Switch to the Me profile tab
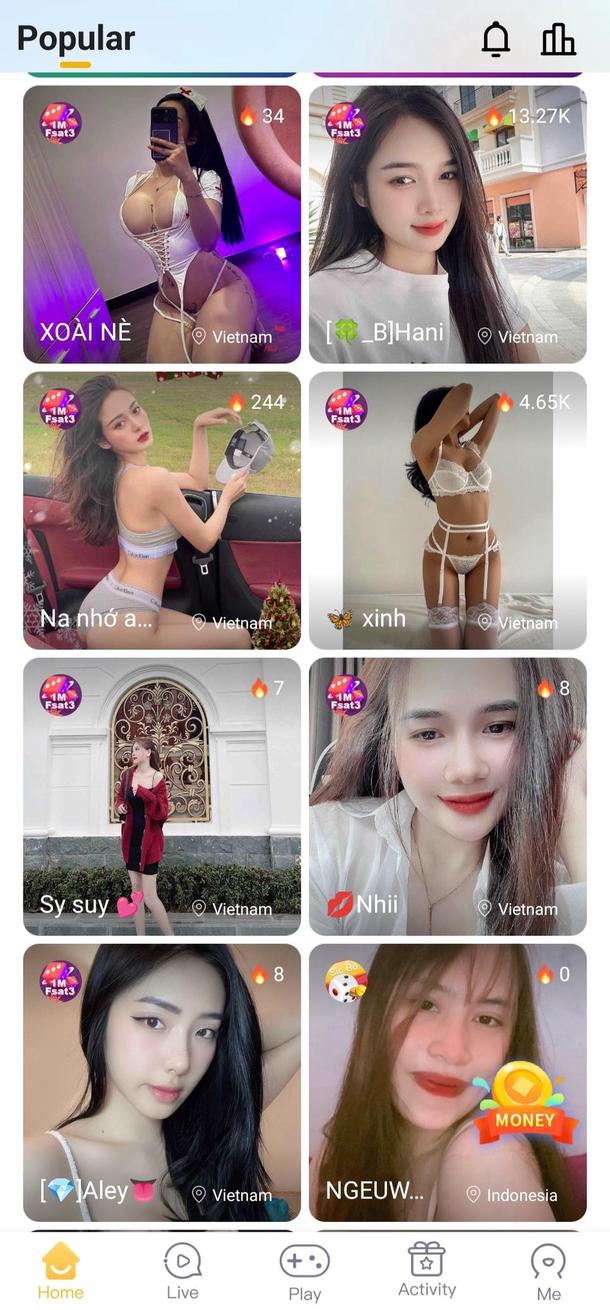Viewport: 610px width, 1310px height. point(548,1270)
